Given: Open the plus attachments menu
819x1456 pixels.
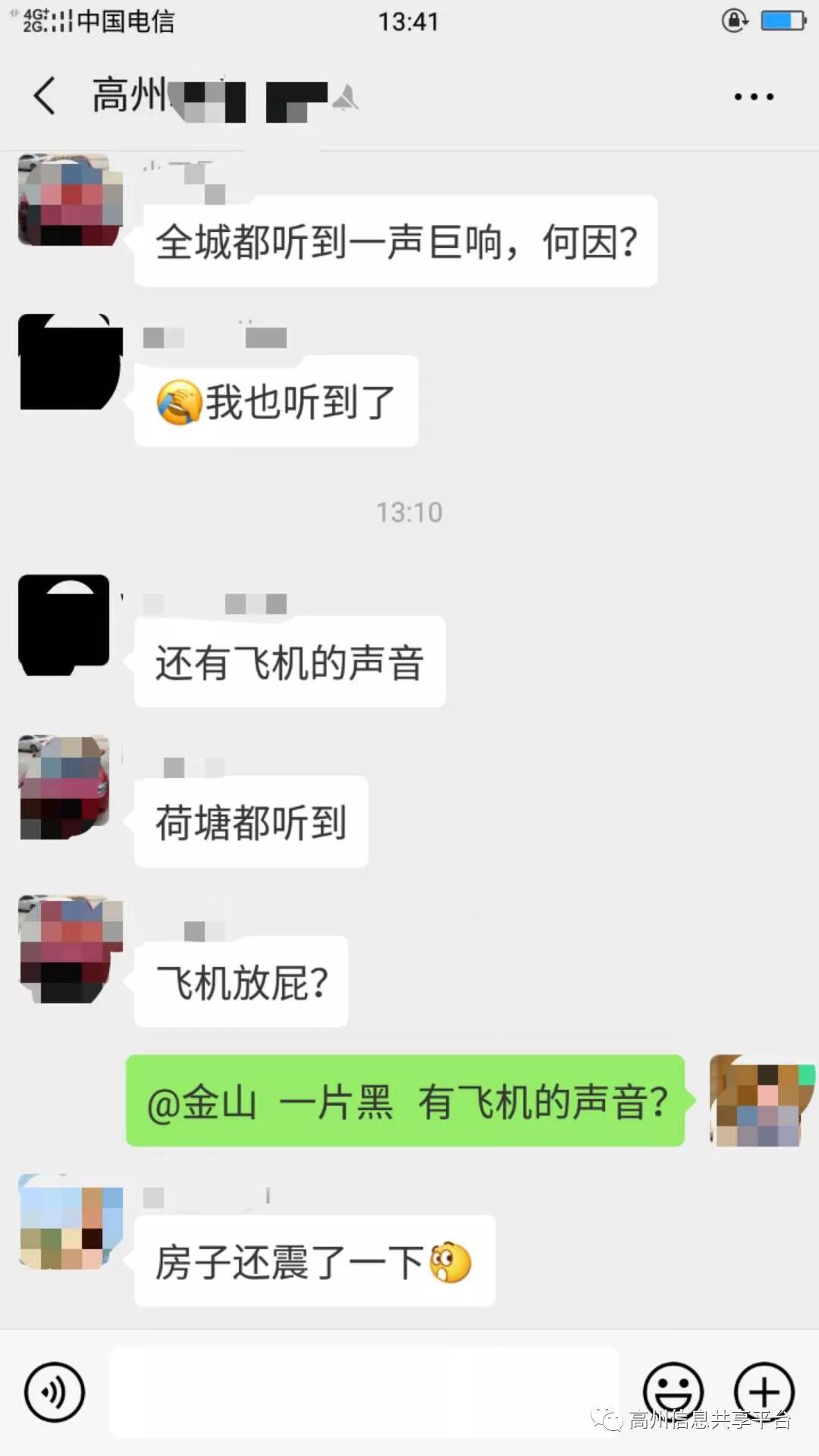Looking at the screenshot, I should tap(764, 1391).
